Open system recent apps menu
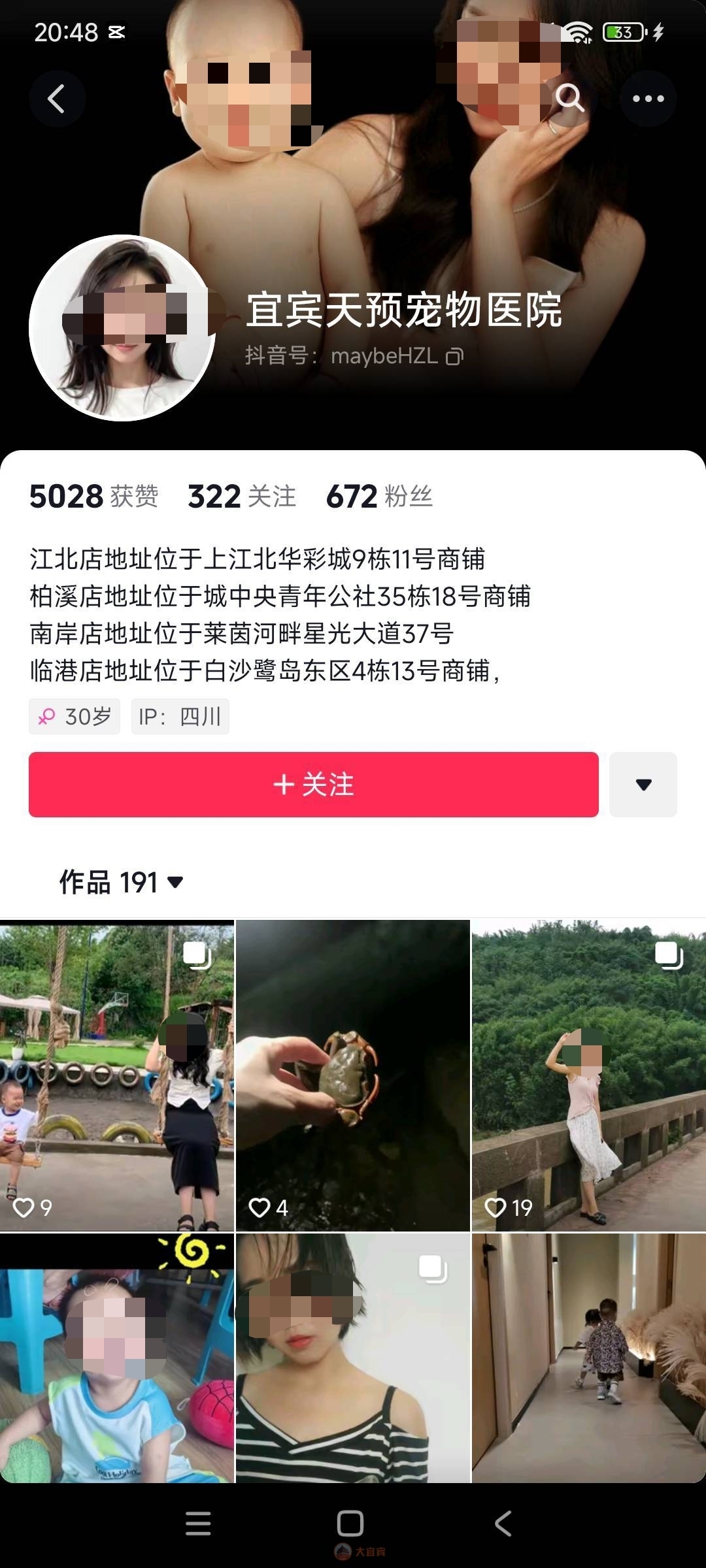Viewport: 706px width, 1568px height. [198, 1524]
